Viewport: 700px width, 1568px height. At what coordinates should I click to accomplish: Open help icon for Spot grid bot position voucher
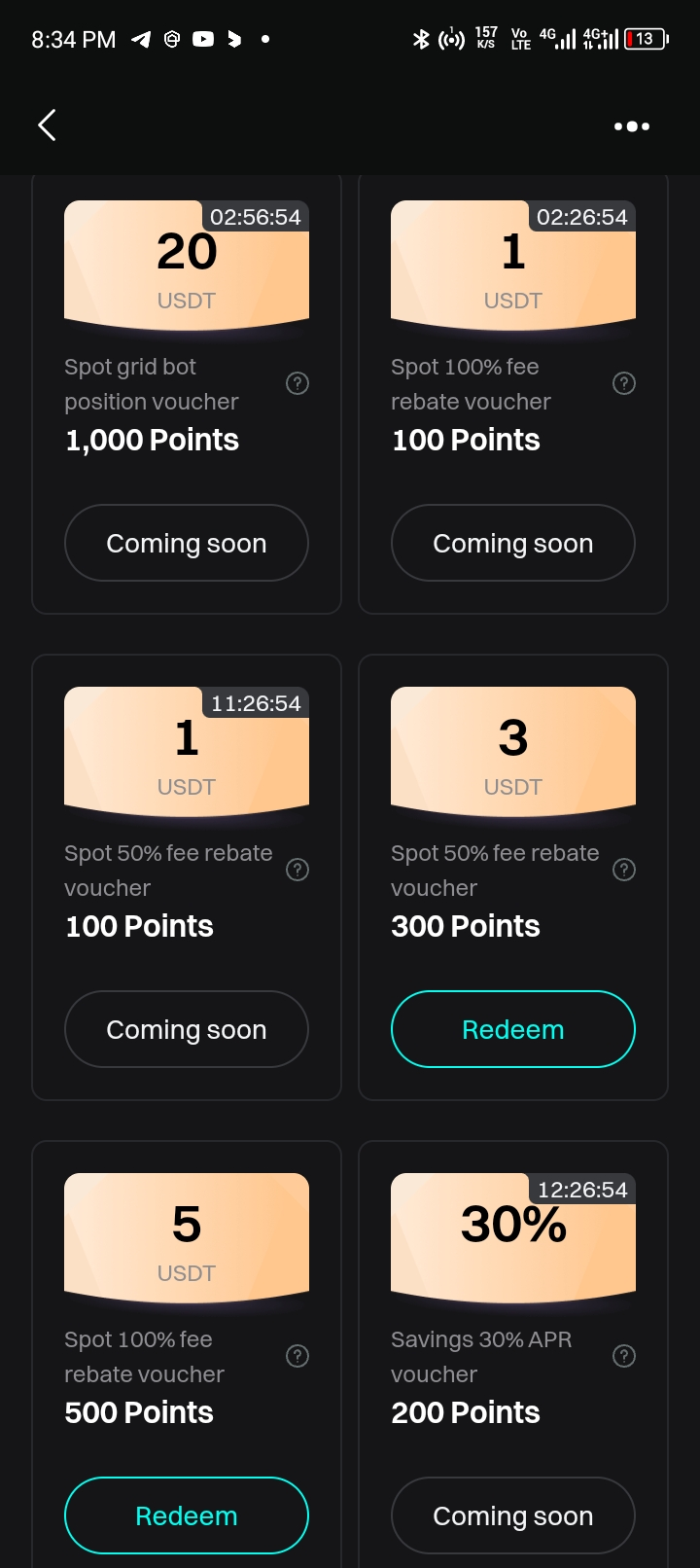coord(297,383)
